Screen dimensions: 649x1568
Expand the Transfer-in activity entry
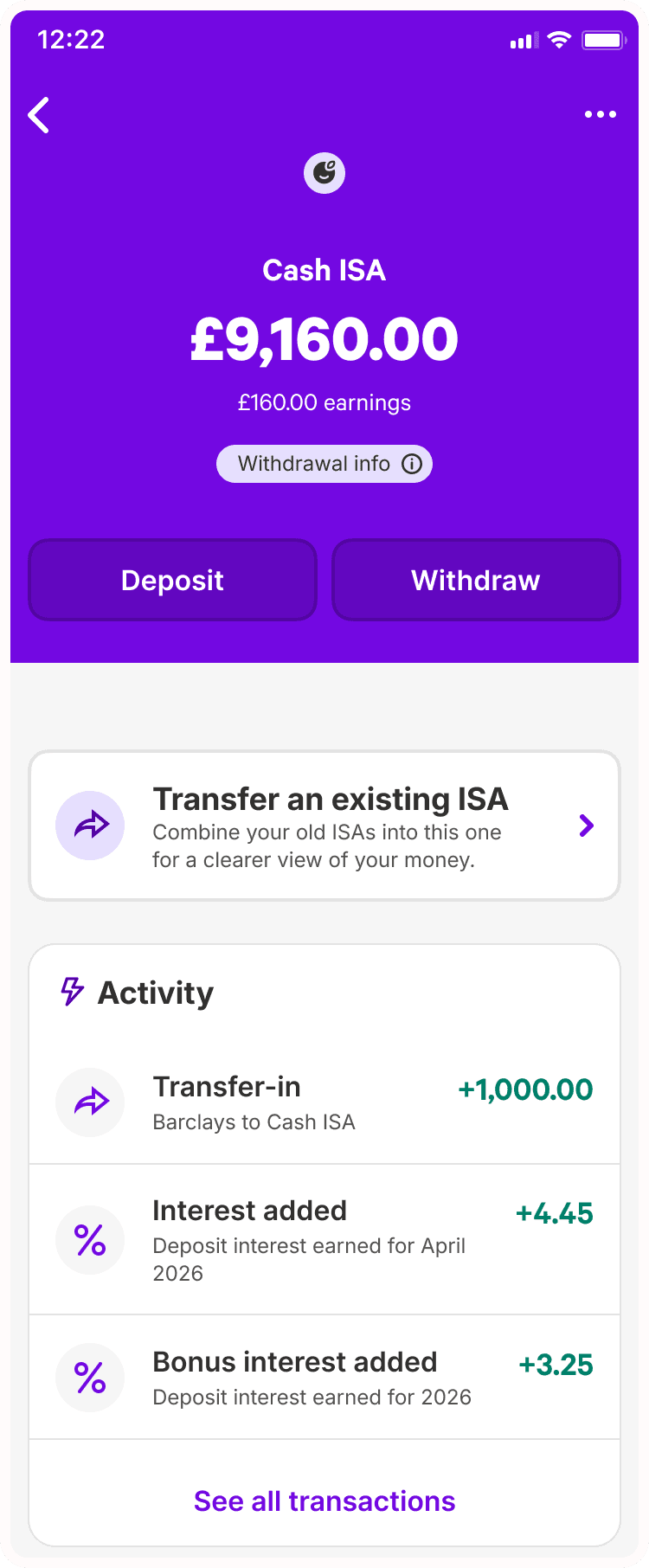(324, 1102)
